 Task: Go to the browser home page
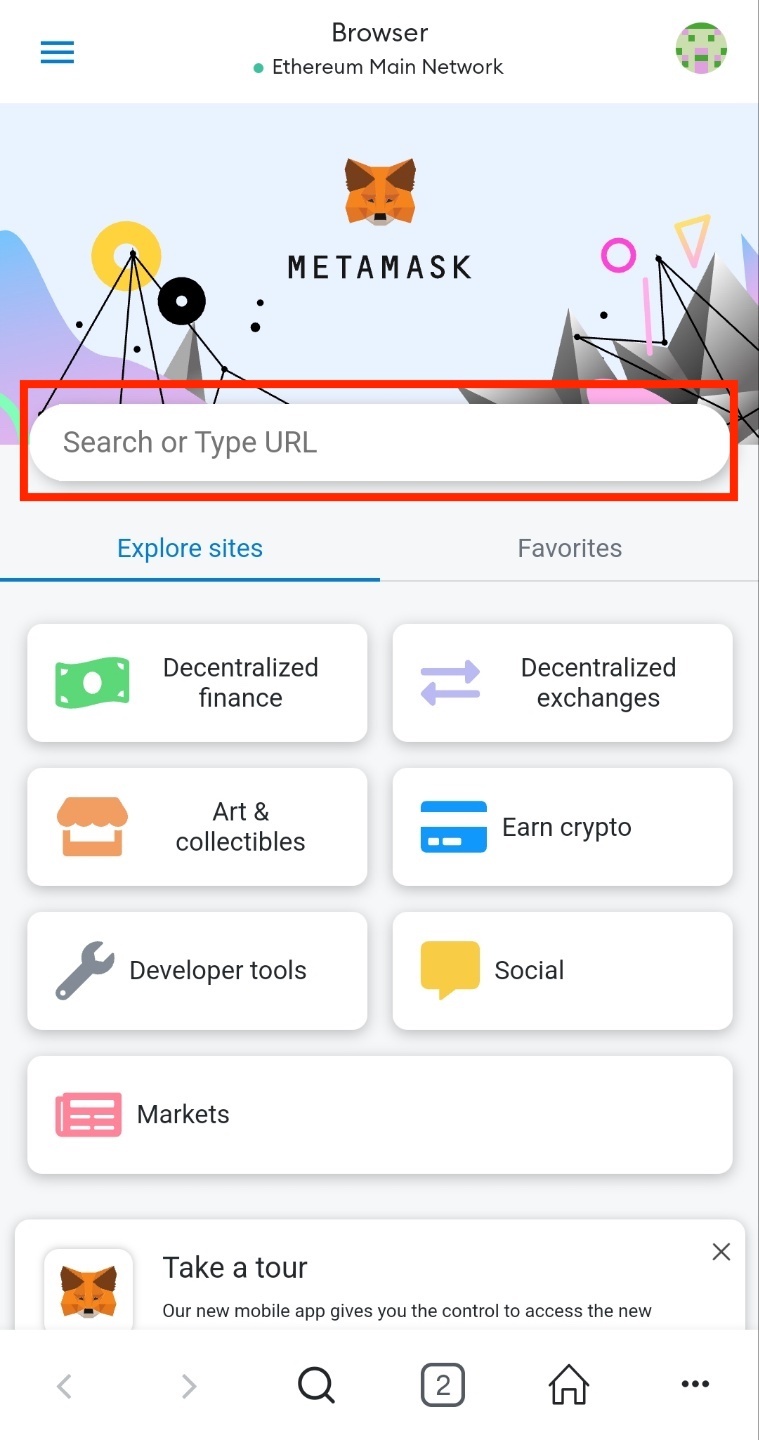point(569,1385)
